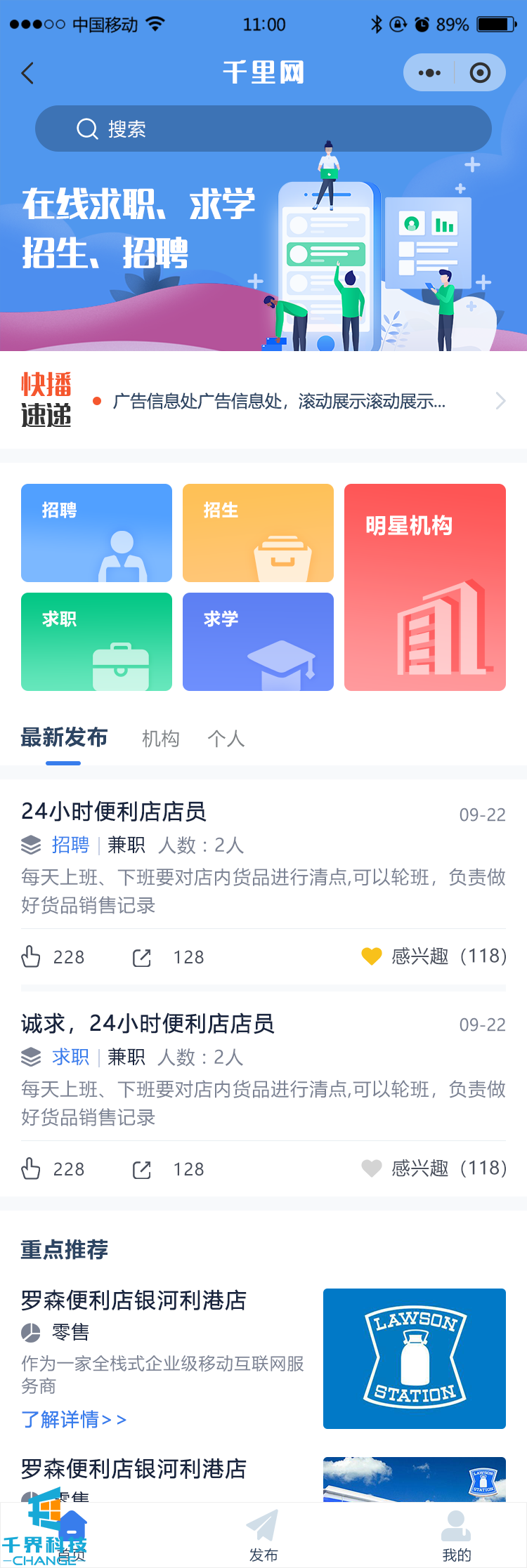Screen dimensions: 527x1568
Task: Like the 24小时便利店店员 招聘 post
Action: (x=32, y=956)
